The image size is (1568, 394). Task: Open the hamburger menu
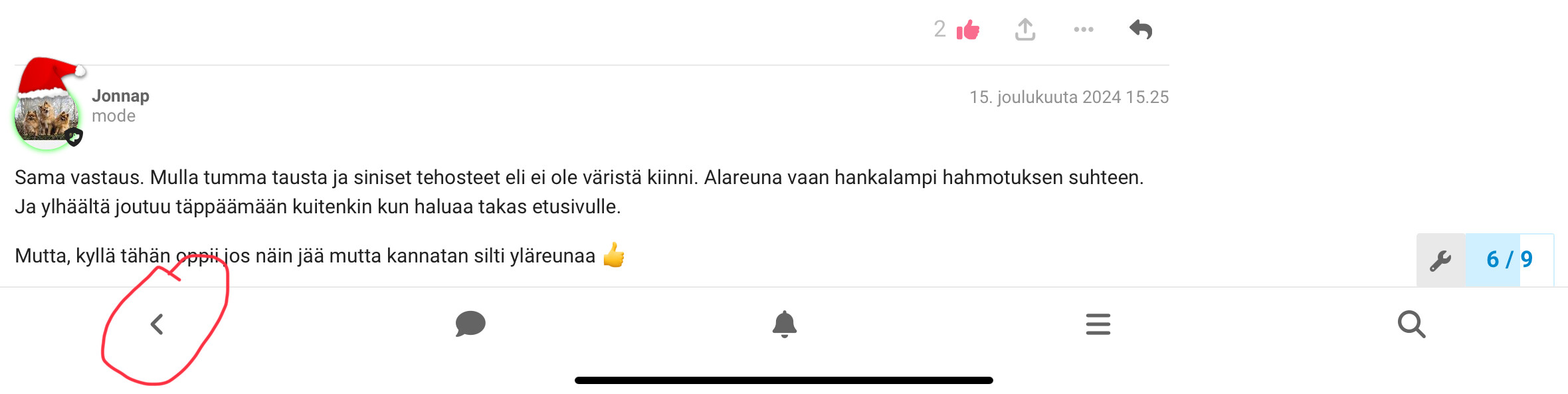(1098, 324)
